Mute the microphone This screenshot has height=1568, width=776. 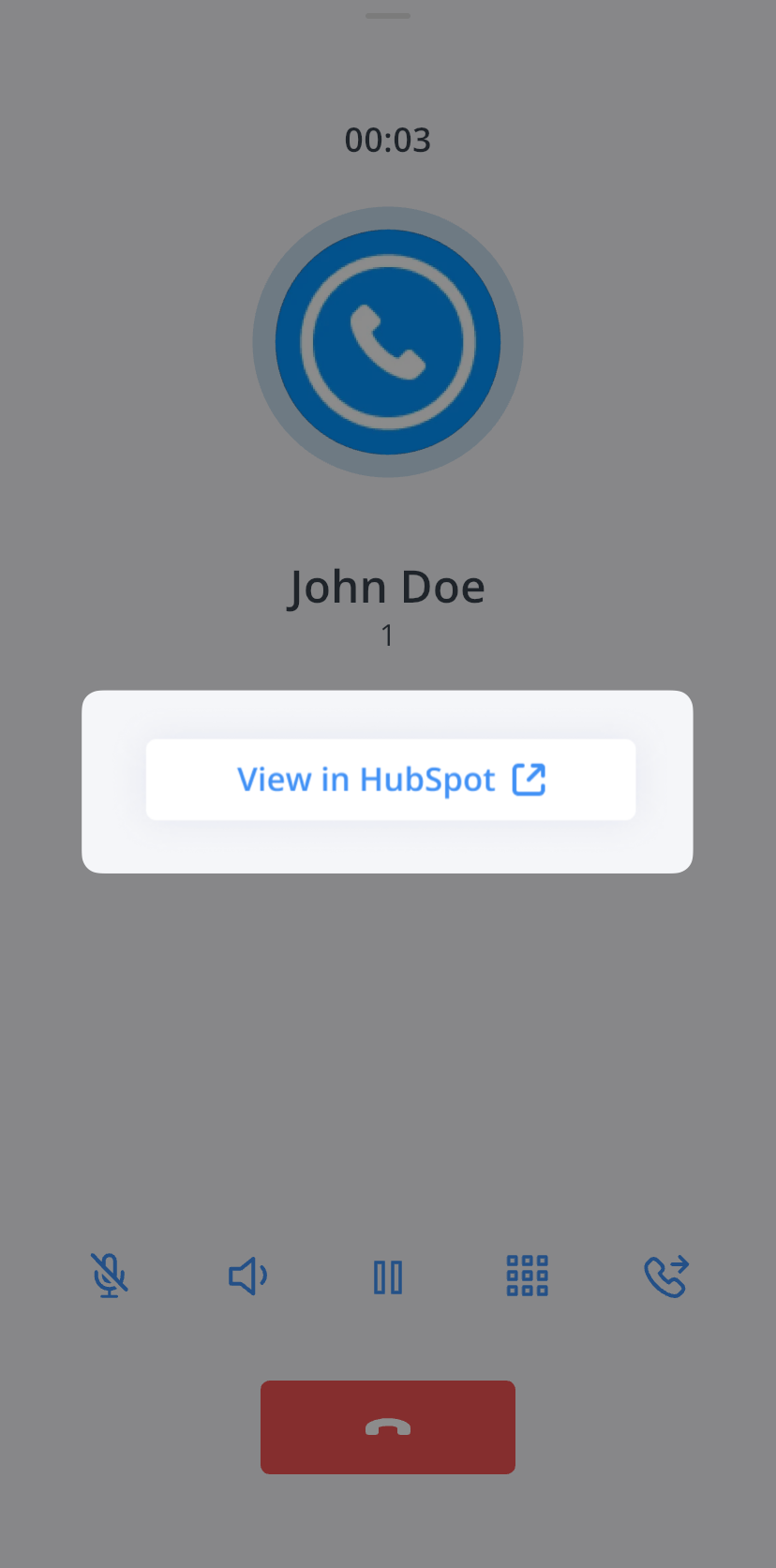tap(110, 1276)
